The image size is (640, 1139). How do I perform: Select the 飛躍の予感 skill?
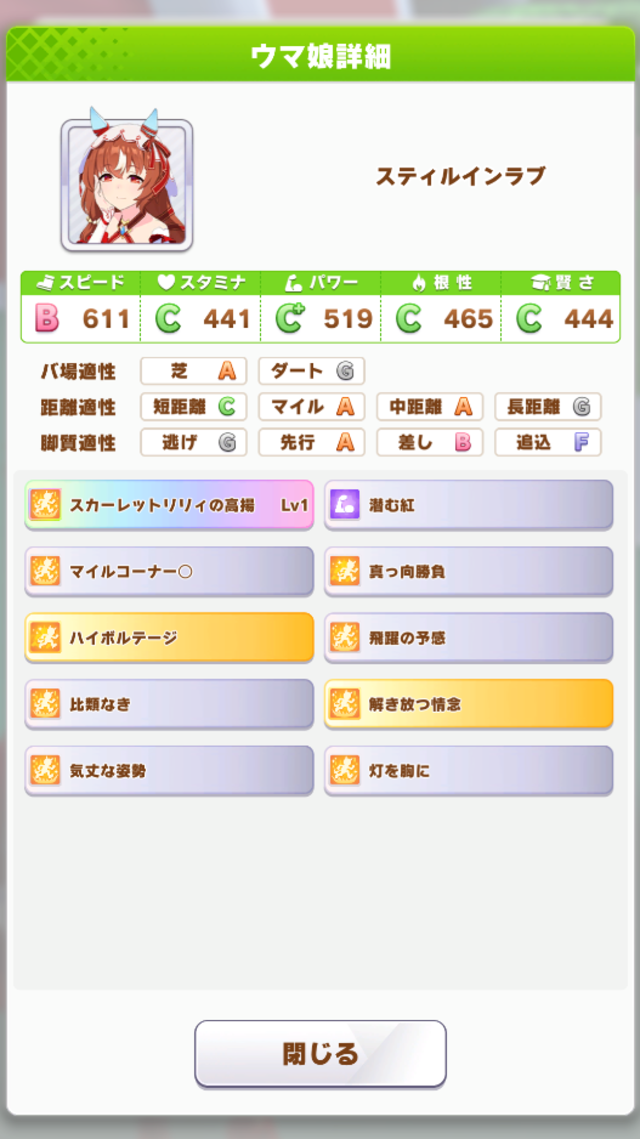pos(468,638)
